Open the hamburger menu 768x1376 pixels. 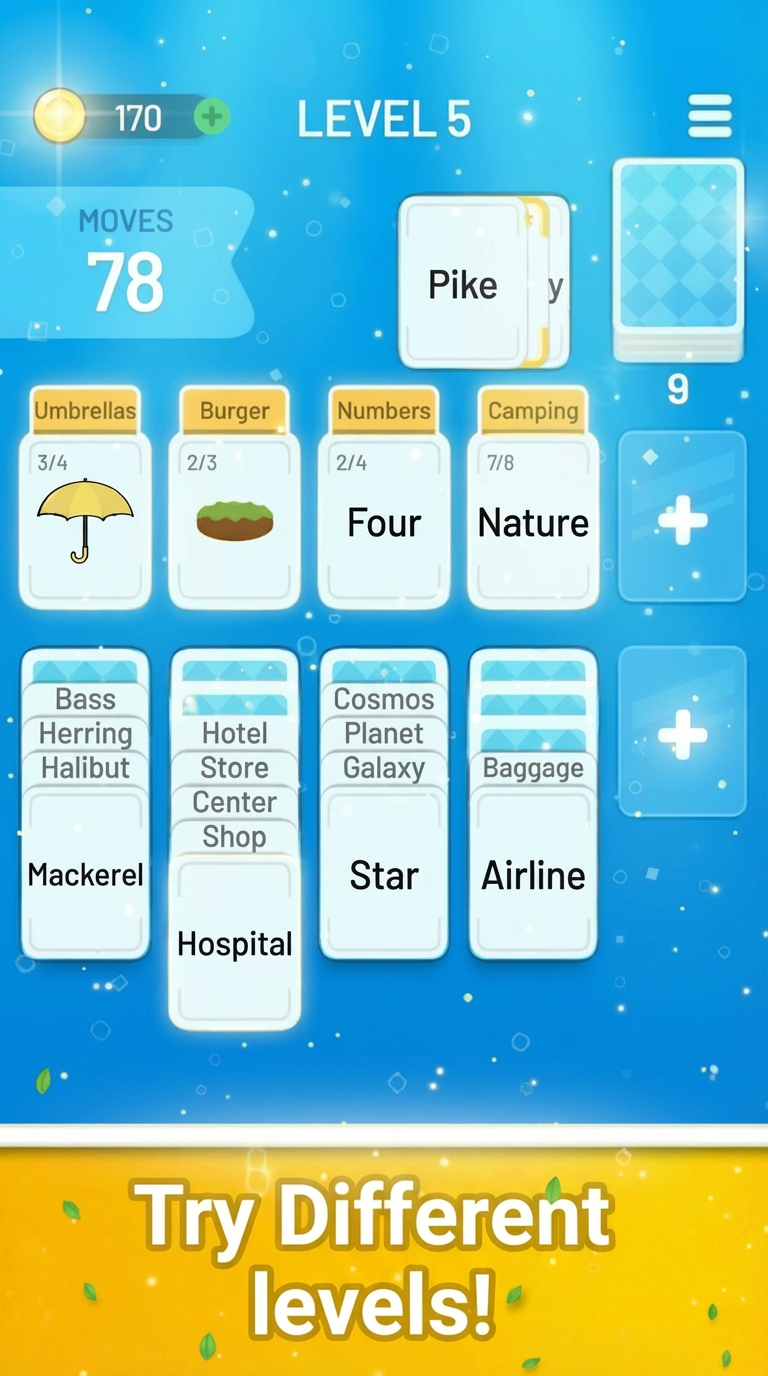point(710,117)
